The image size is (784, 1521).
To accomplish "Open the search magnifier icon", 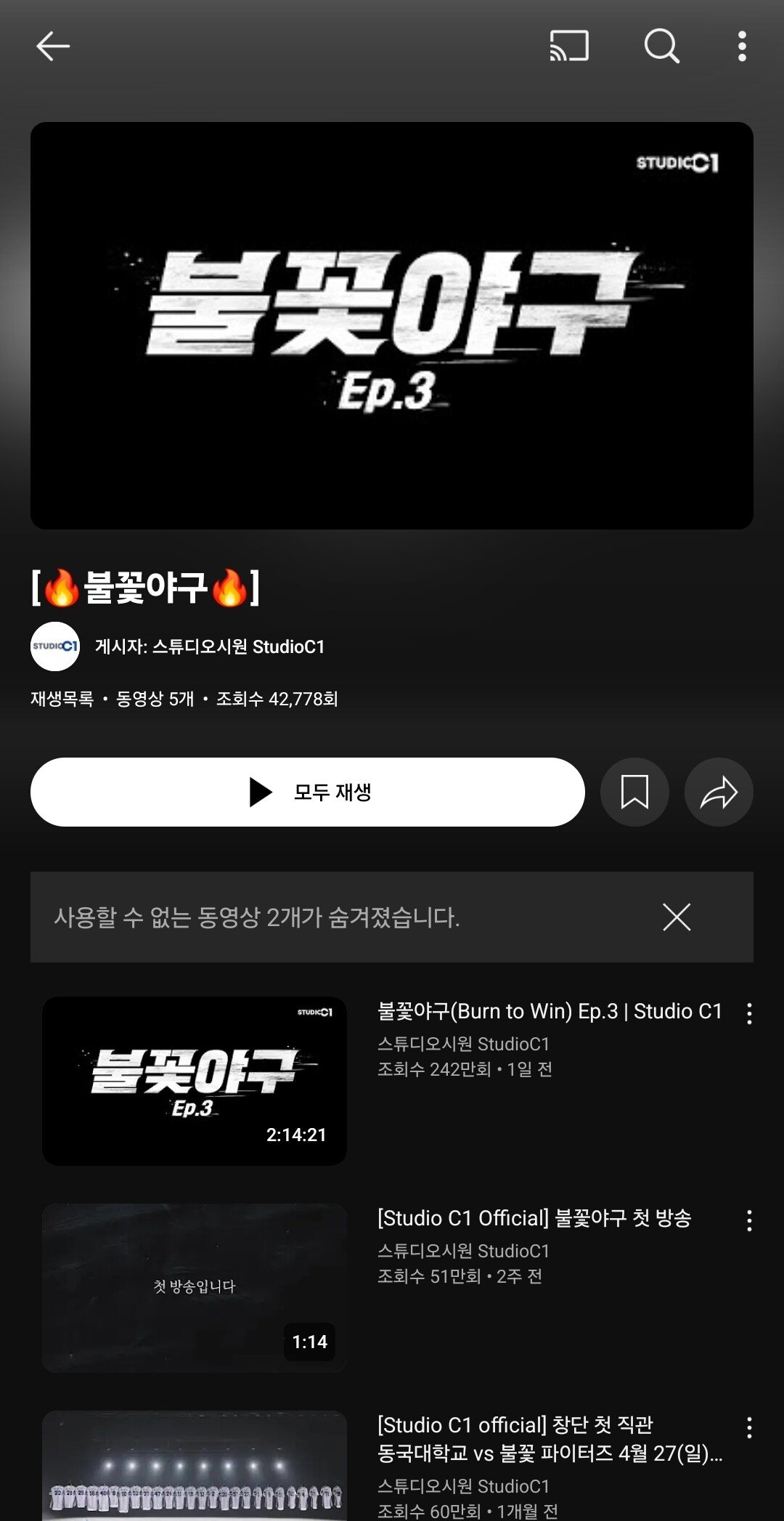I will point(661,46).
